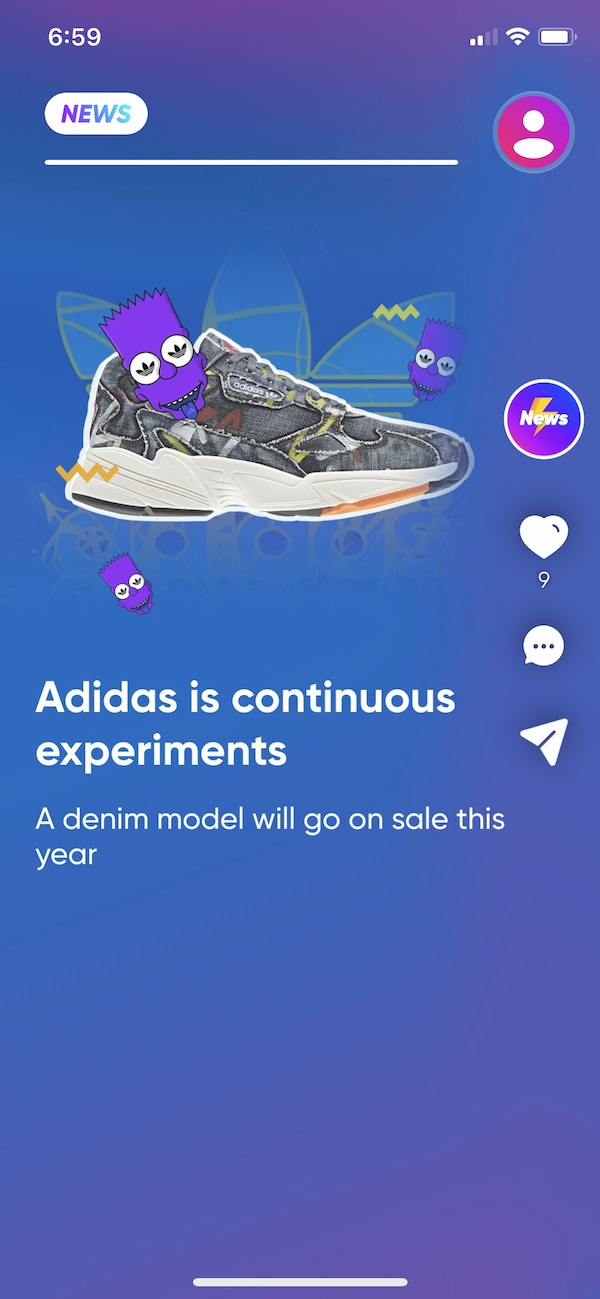Open the News channel badge
Image resolution: width=600 pixels, height=1299 pixels.
pyautogui.click(x=544, y=419)
